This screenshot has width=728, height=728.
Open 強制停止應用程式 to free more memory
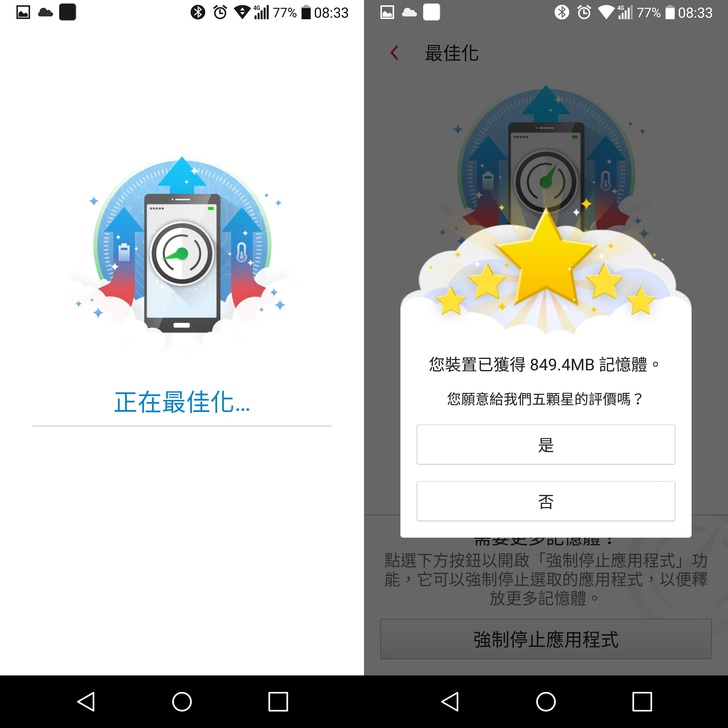(x=545, y=639)
